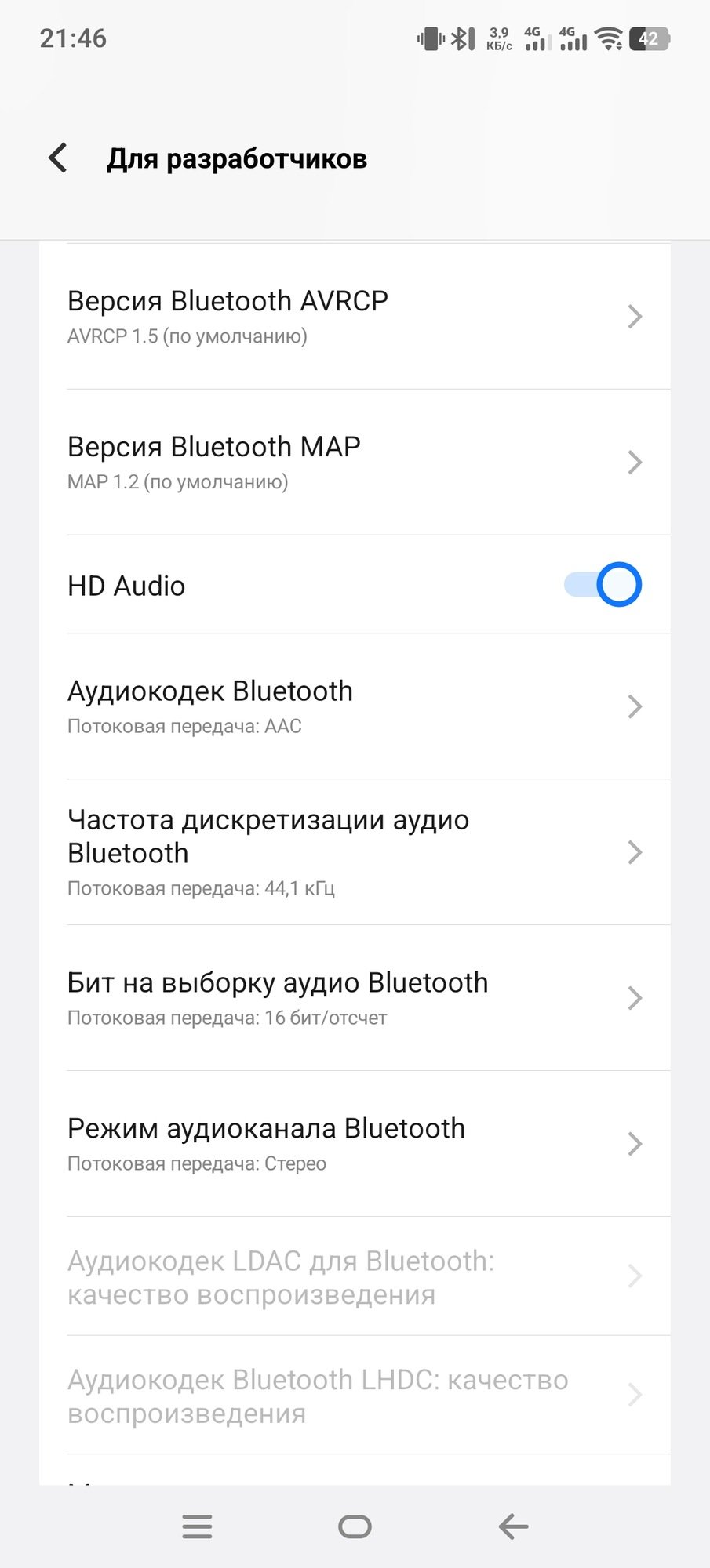
Task: Open Версия Bluetooth AVRCP setting
Action: (x=355, y=317)
